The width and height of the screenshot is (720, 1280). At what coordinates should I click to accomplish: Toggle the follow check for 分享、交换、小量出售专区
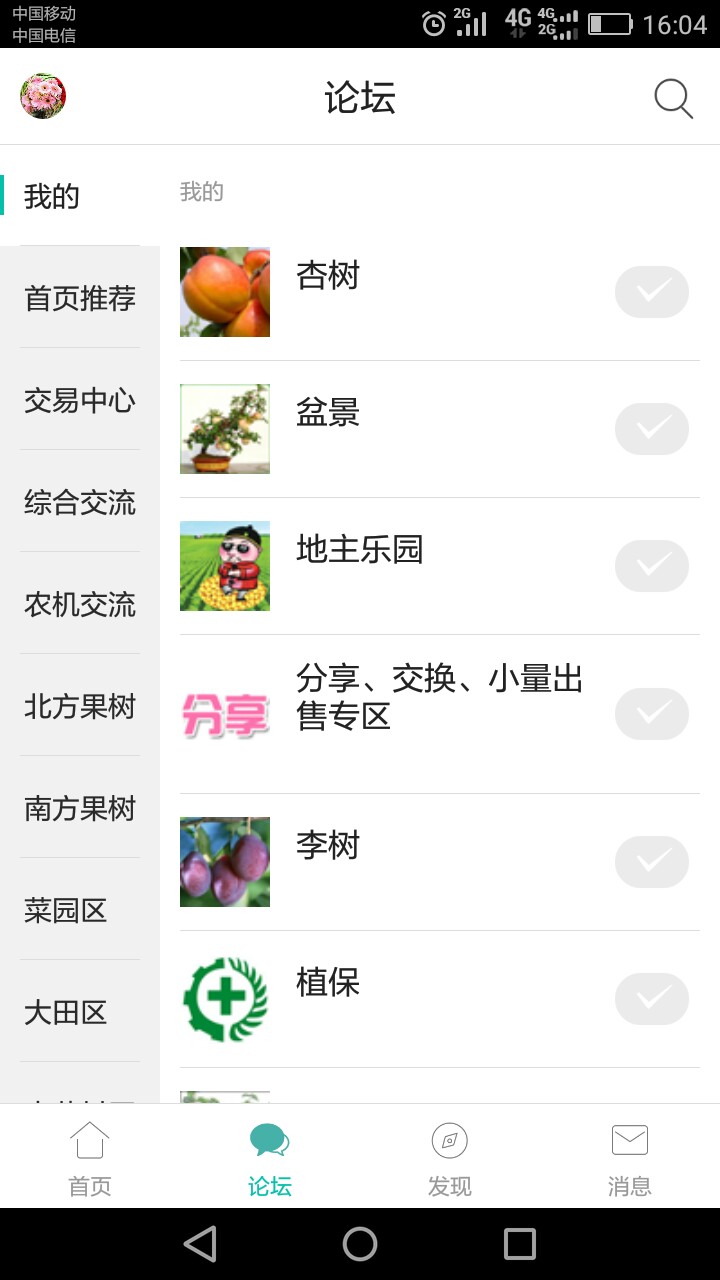(651, 714)
